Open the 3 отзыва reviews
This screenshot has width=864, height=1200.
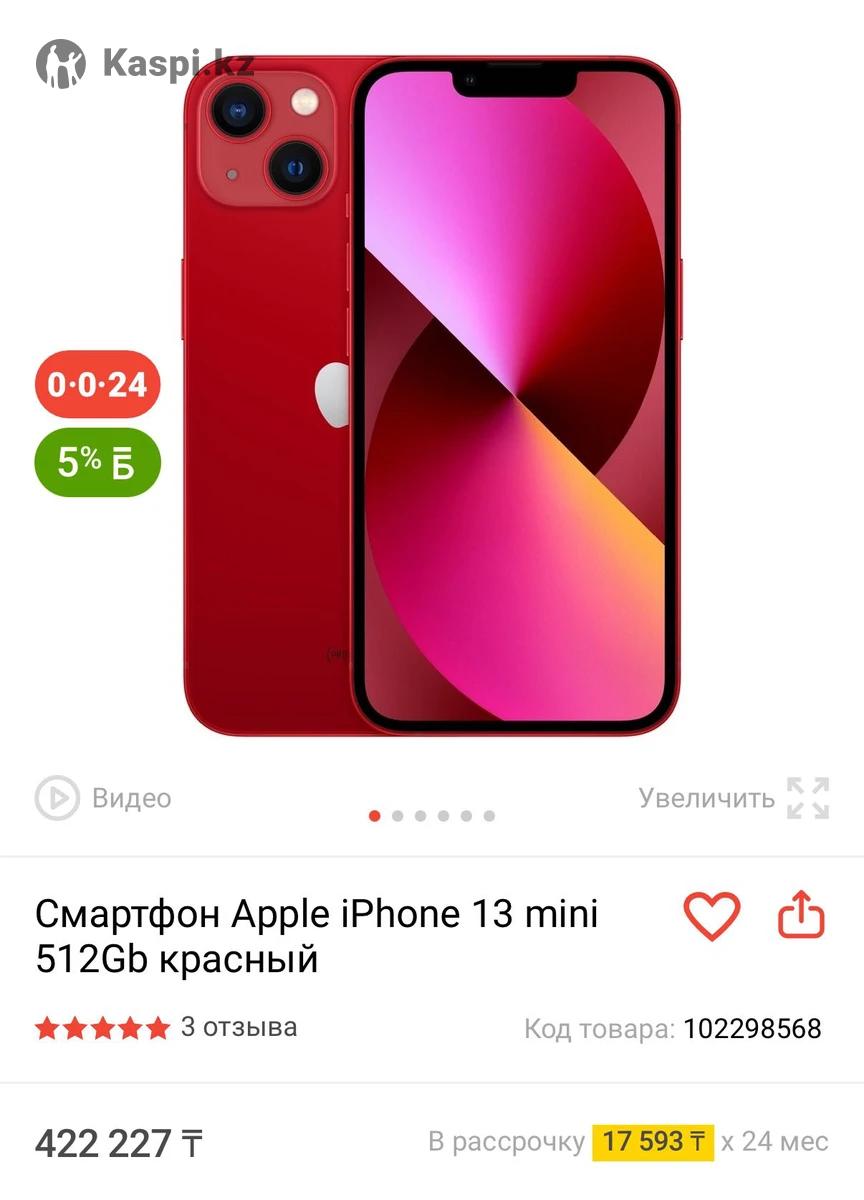238,1027
